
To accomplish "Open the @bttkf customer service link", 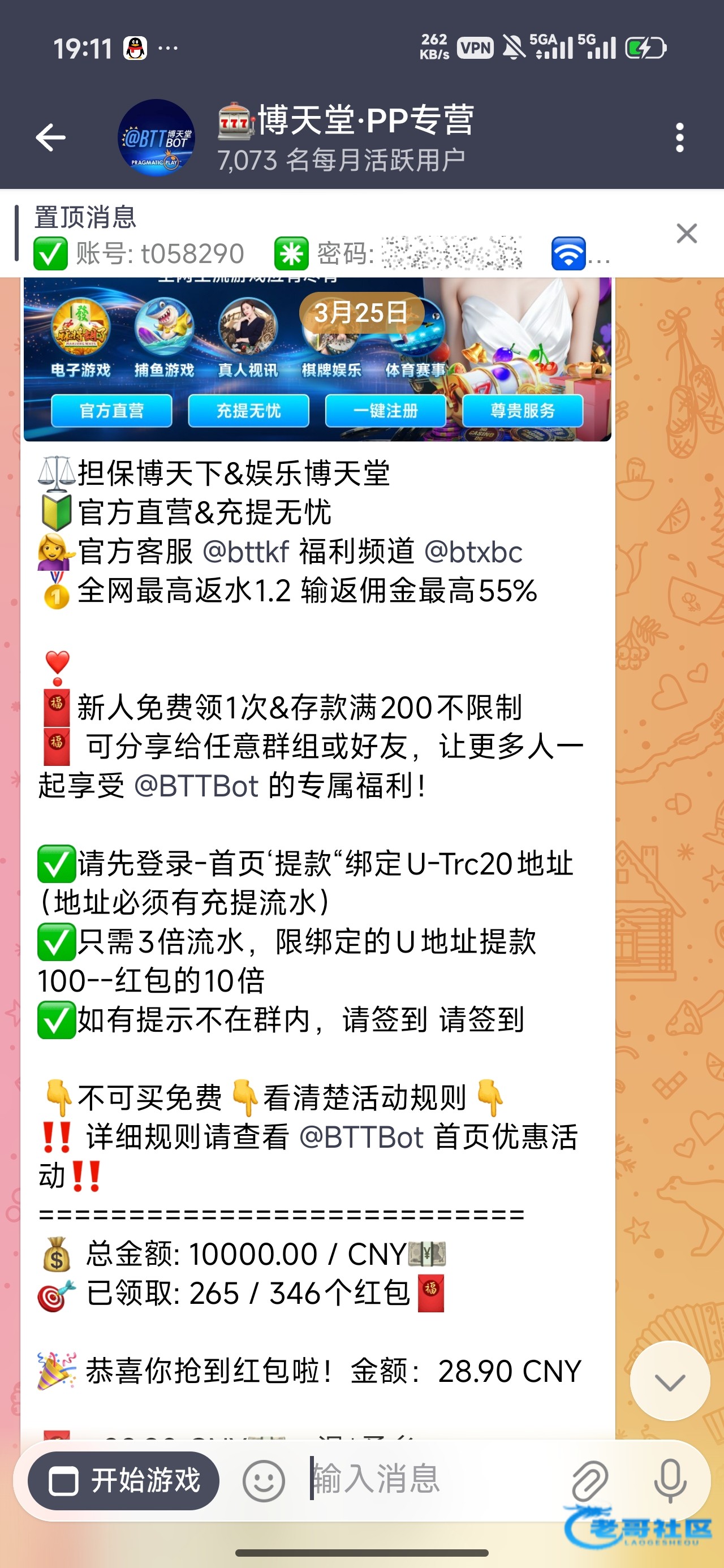I will 246,552.
